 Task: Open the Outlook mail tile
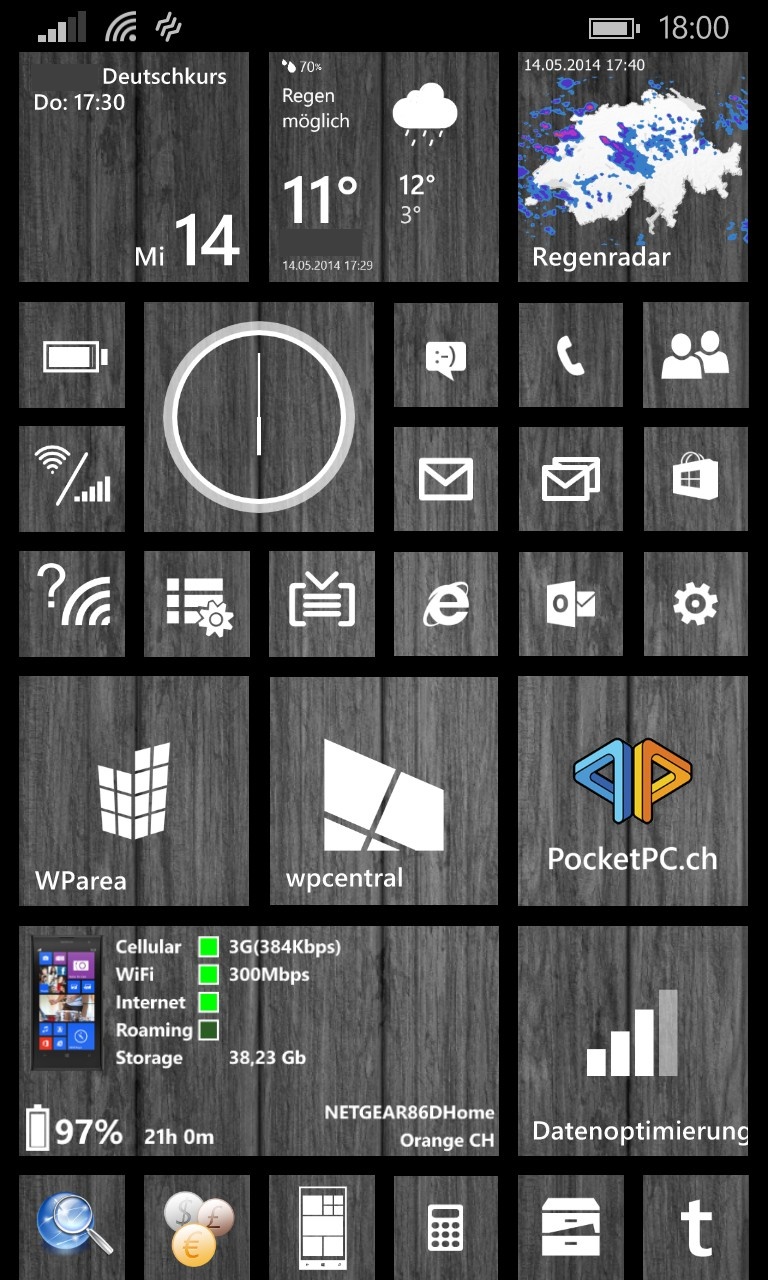click(571, 604)
